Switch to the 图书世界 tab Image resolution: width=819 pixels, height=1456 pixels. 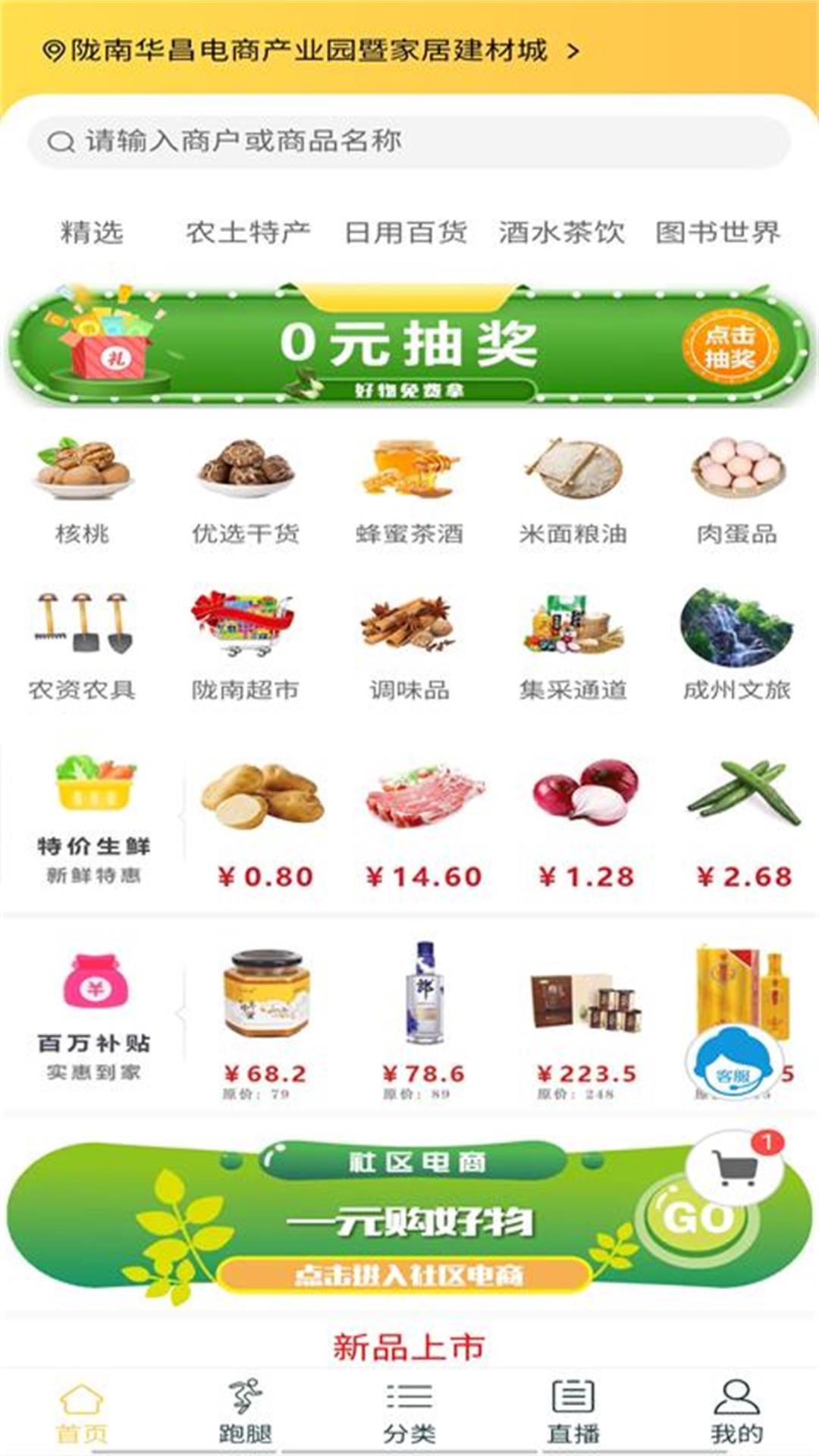(x=717, y=232)
